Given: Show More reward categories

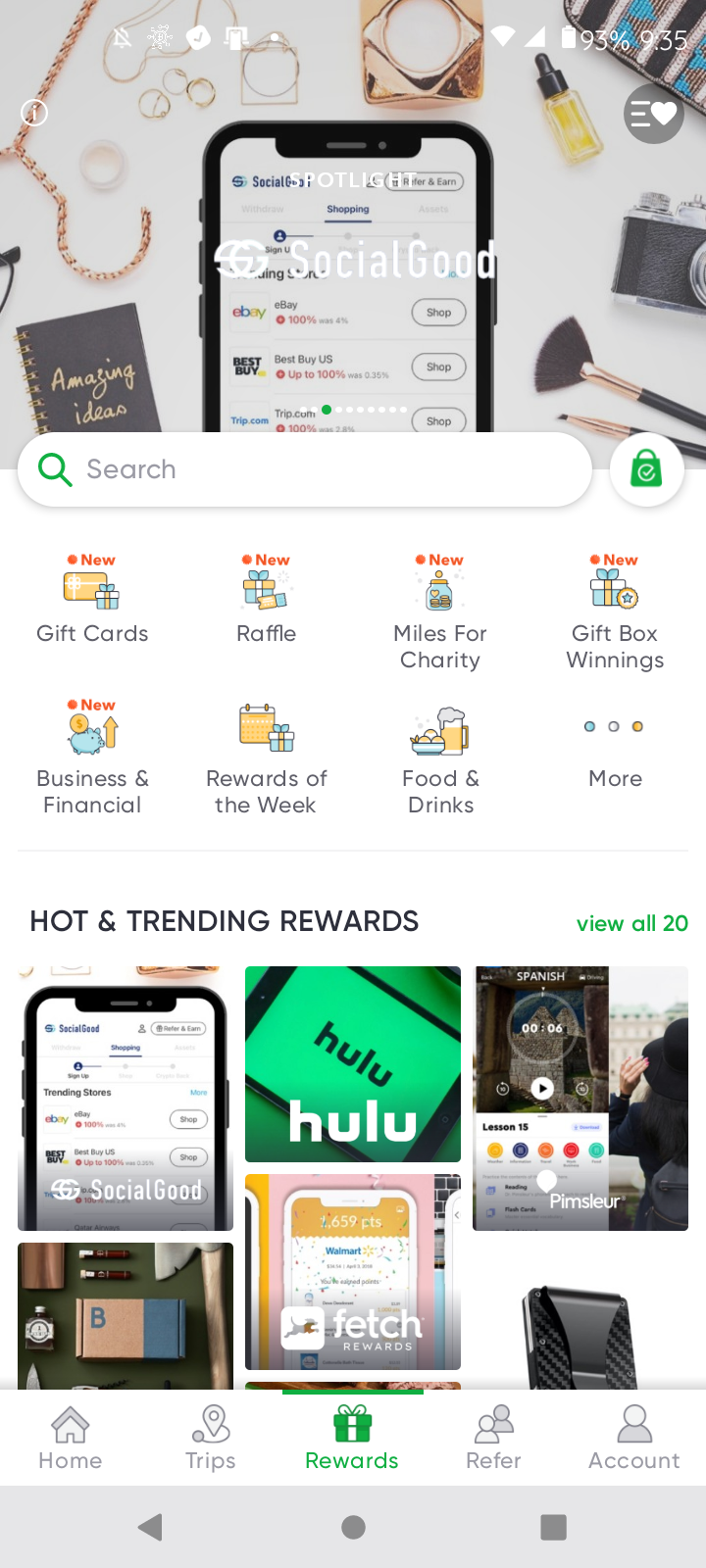Looking at the screenshot, I should click(615, 748).
